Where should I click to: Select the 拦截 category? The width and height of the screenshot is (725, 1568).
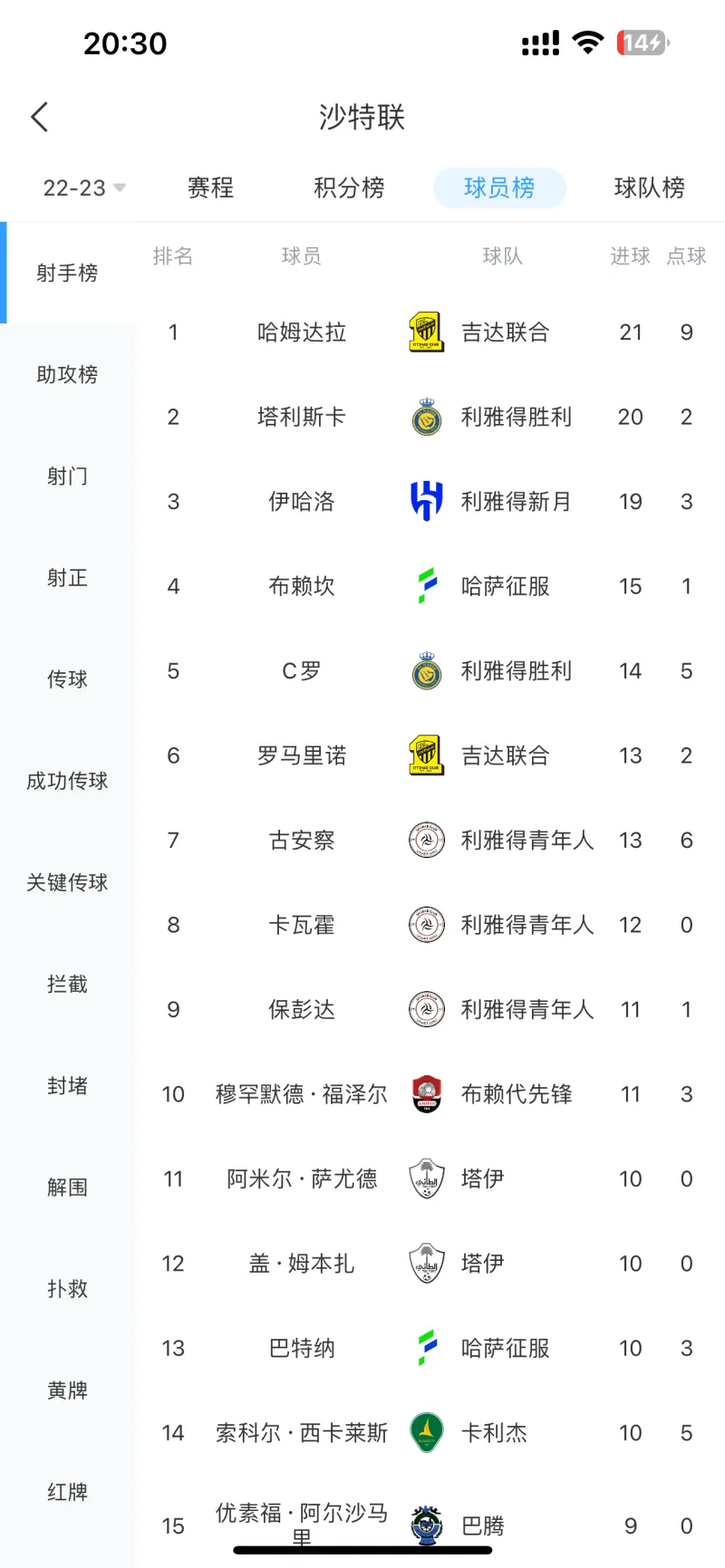67,983
